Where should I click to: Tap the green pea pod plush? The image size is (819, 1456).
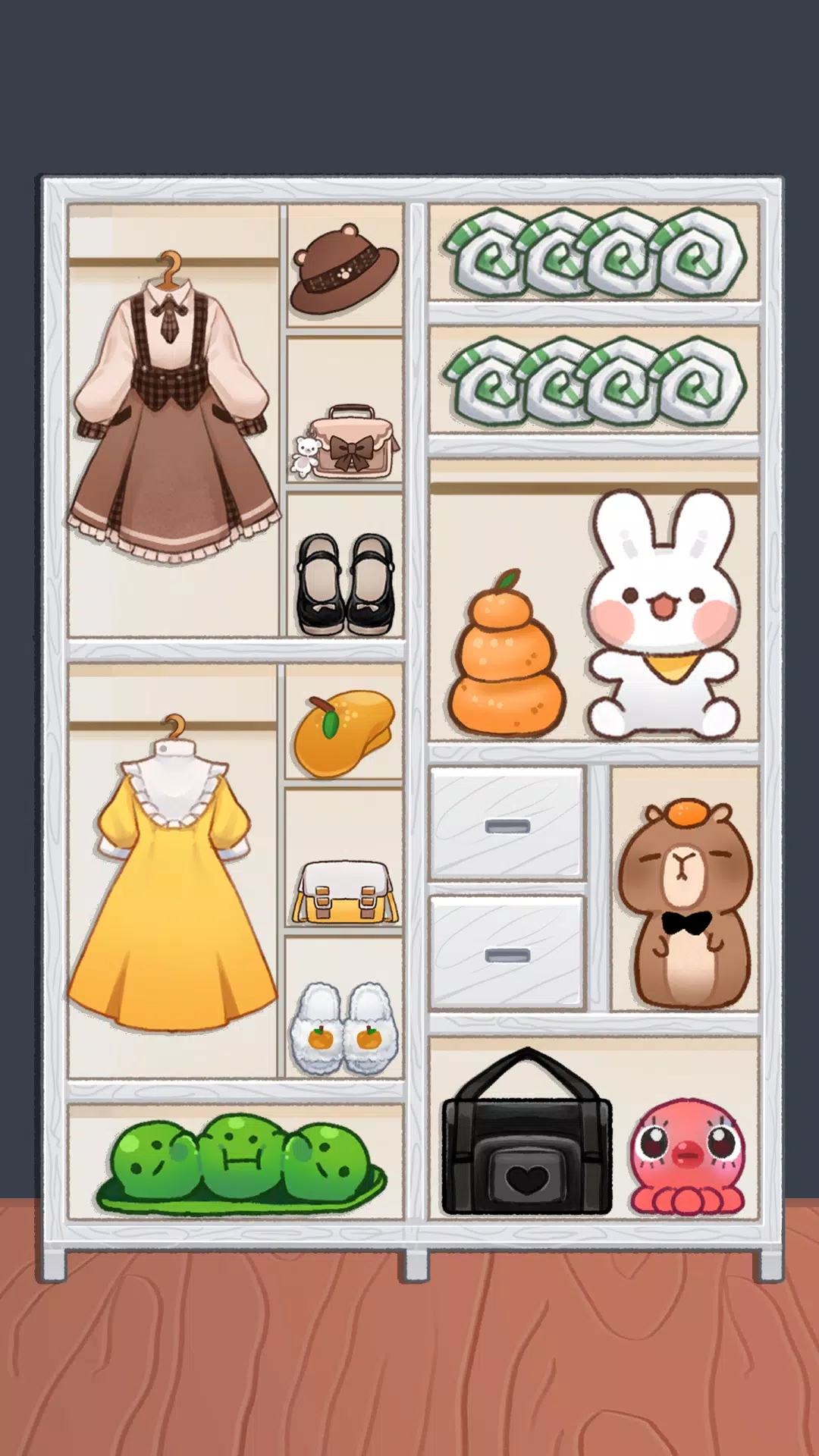point(240,1160)
